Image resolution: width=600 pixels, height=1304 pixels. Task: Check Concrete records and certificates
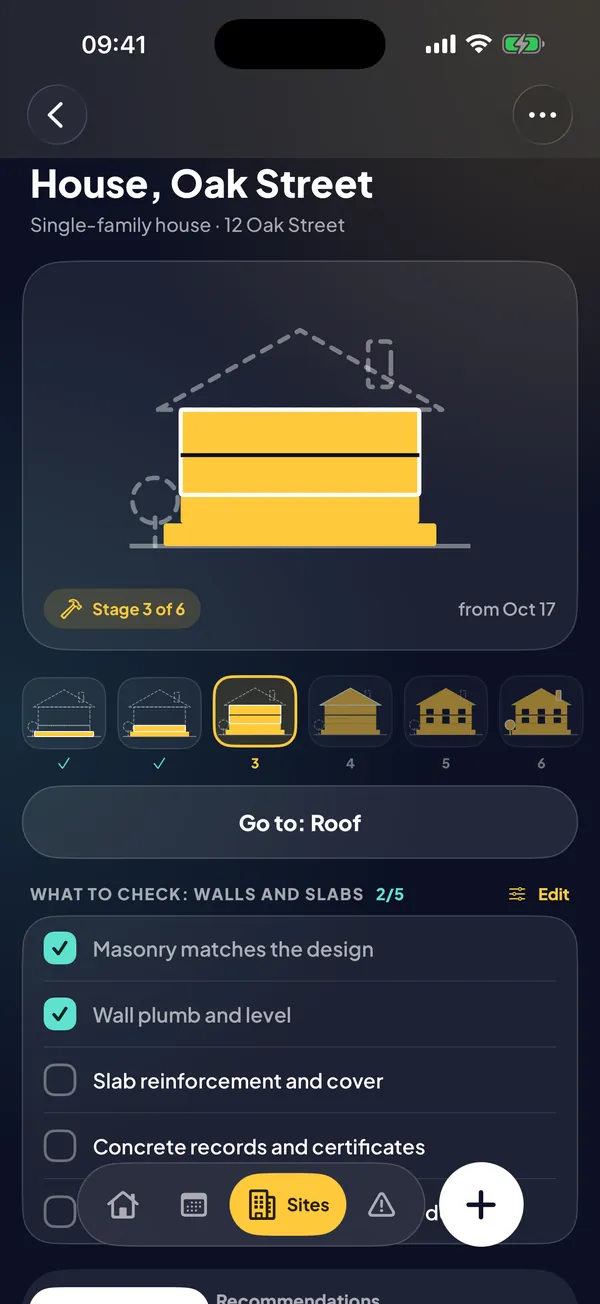pyautogui.click(x=60, y=1147)
